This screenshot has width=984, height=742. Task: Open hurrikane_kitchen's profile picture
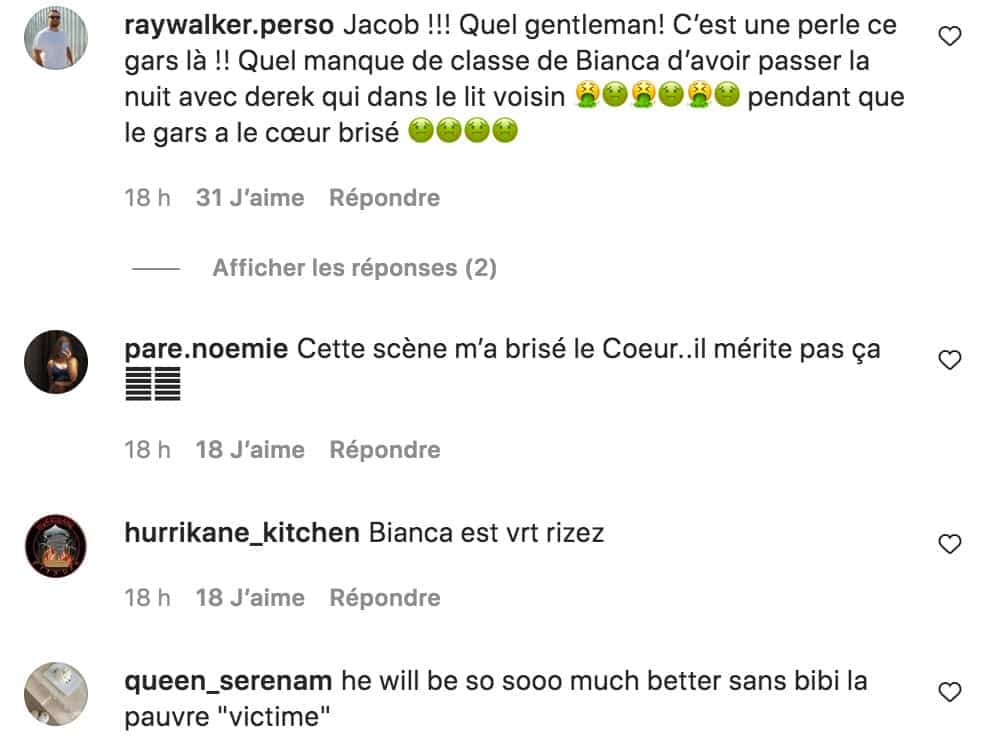click(x=56, y=544)
